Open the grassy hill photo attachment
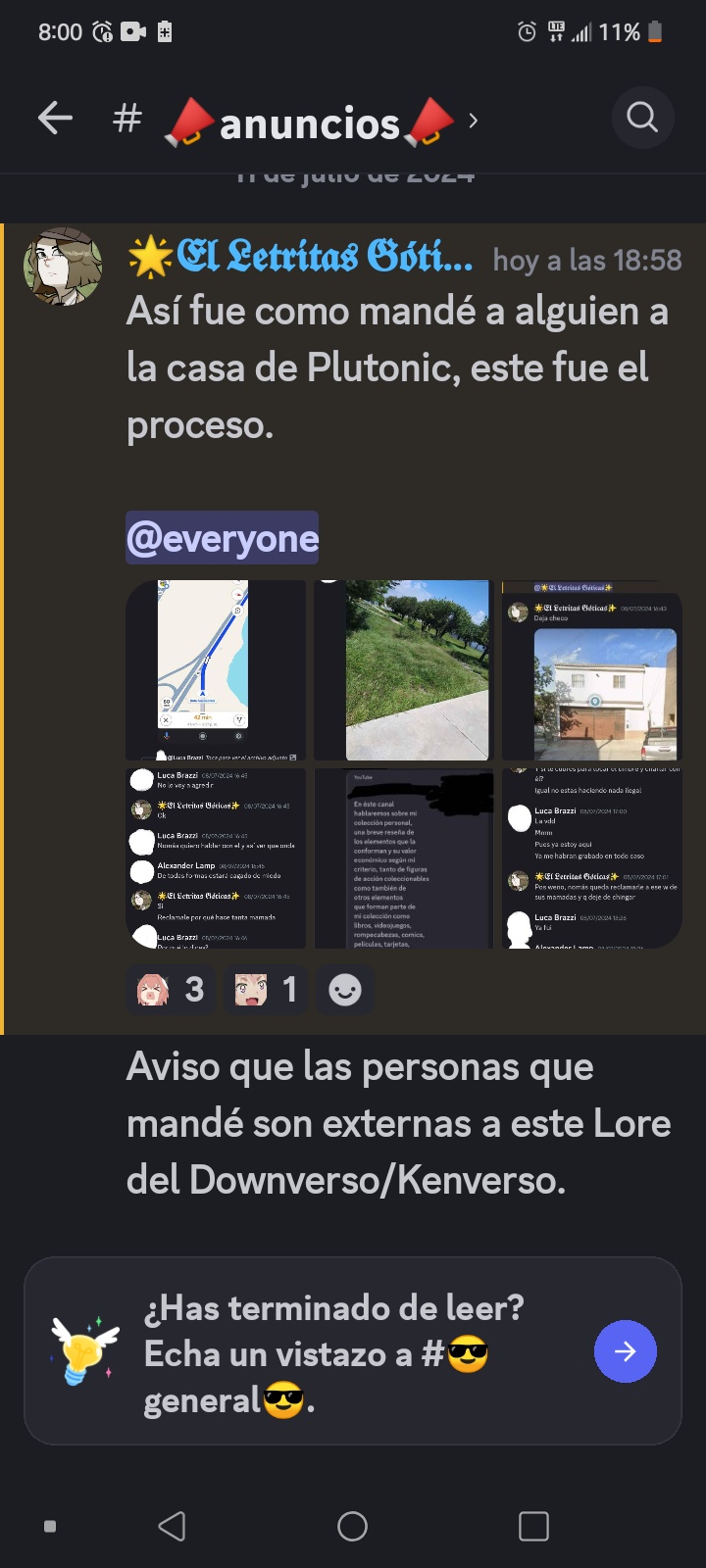This screenshot has width=706, height=1568. [x=404, y=670]
